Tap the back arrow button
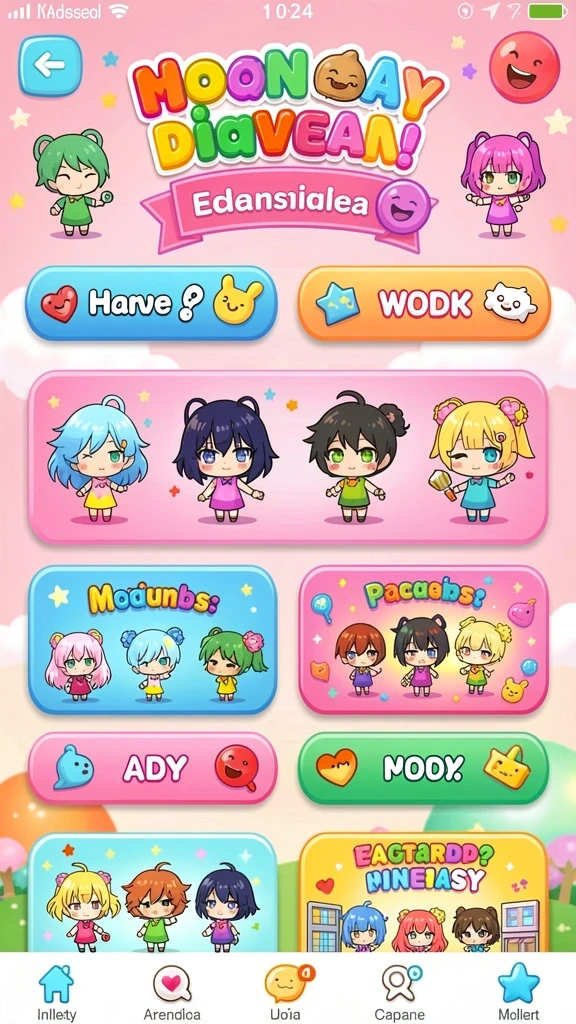The width and height of the screenshot is (576, 1024). [x=50, y=65]
